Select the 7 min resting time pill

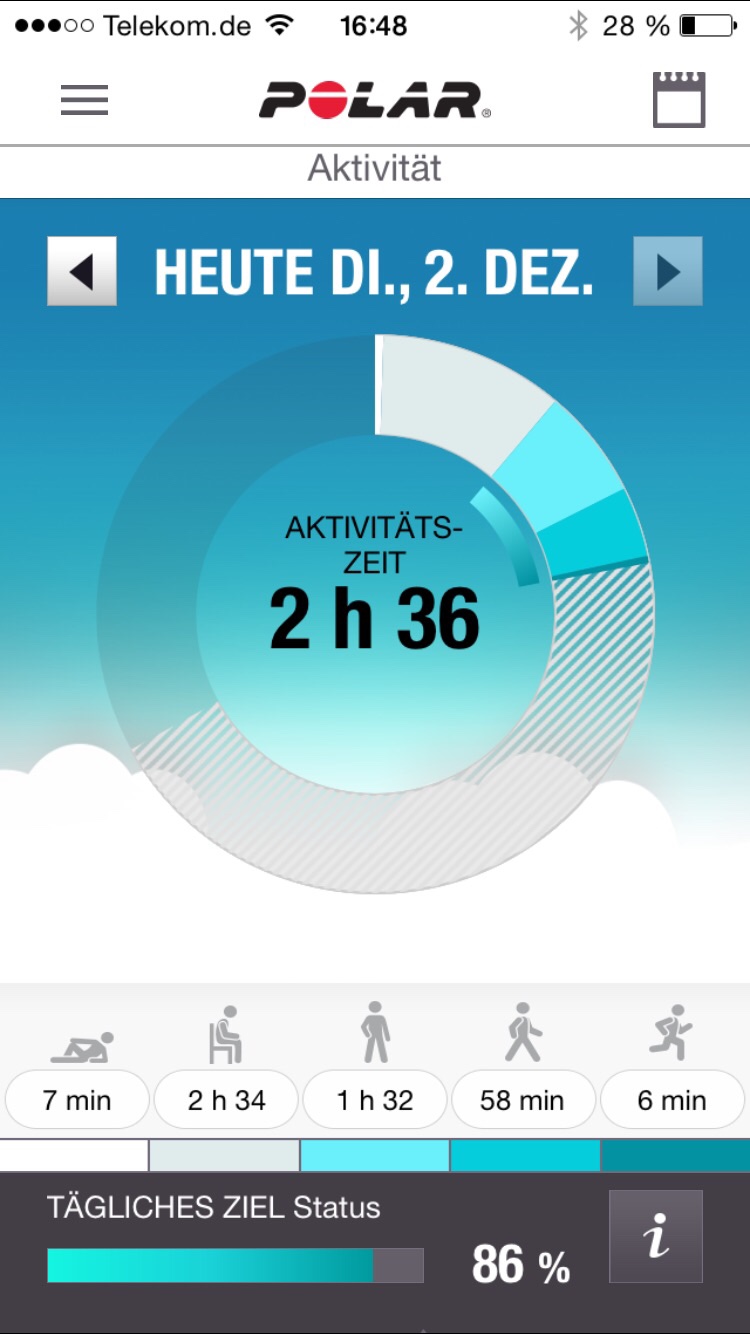(77, 1100)
